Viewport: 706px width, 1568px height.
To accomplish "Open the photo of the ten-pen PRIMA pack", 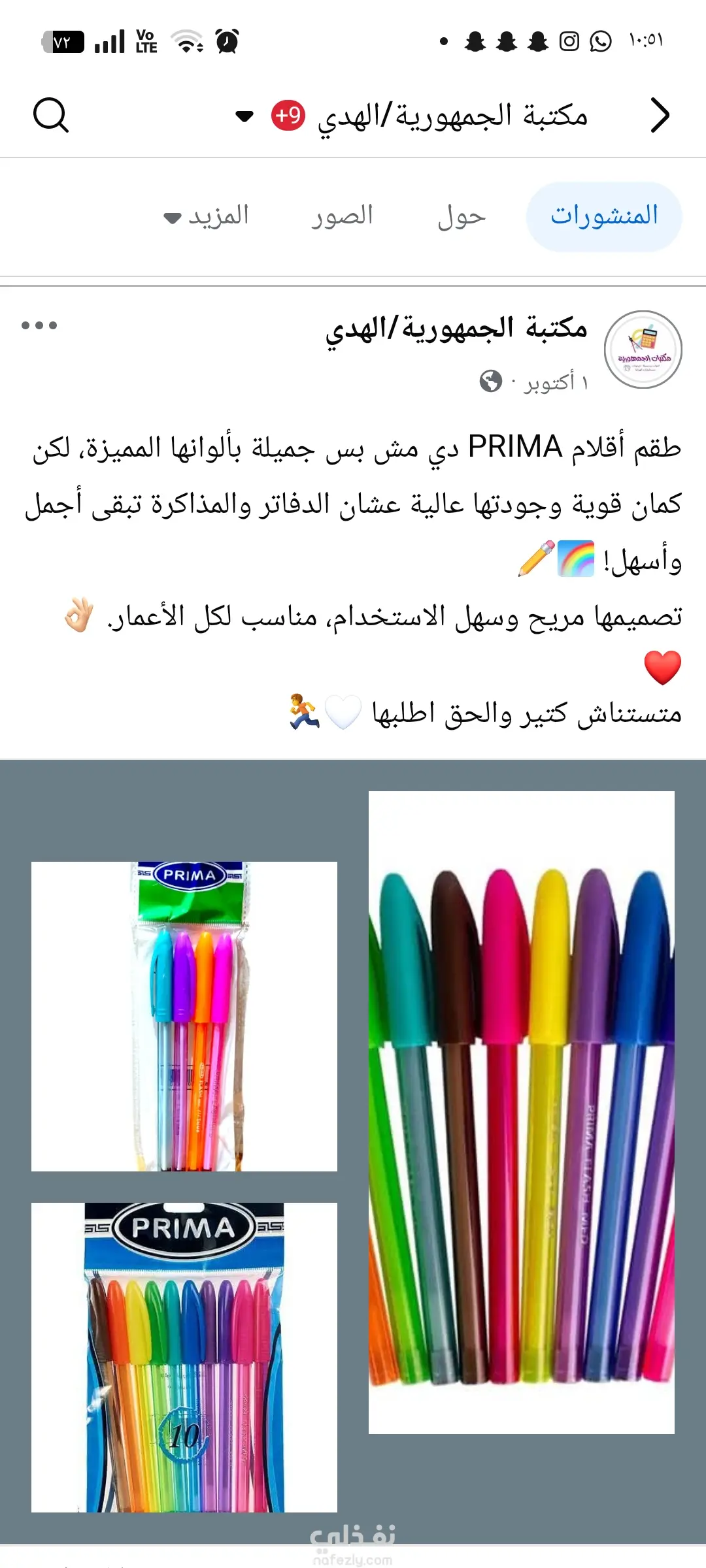I will [x=184, y=1357].
